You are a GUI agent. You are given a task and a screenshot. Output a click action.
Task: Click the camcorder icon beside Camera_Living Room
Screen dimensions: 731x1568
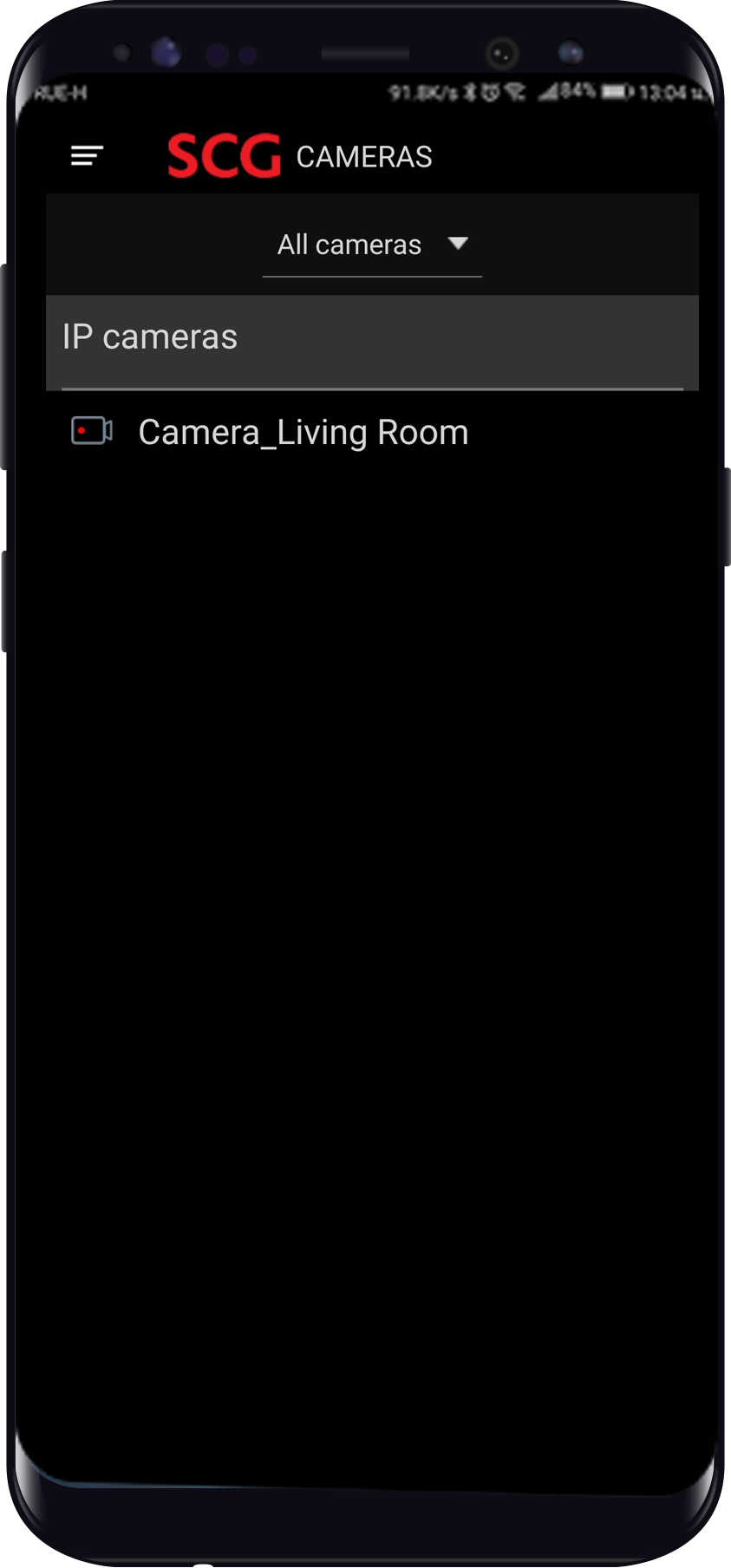point(90,431)
